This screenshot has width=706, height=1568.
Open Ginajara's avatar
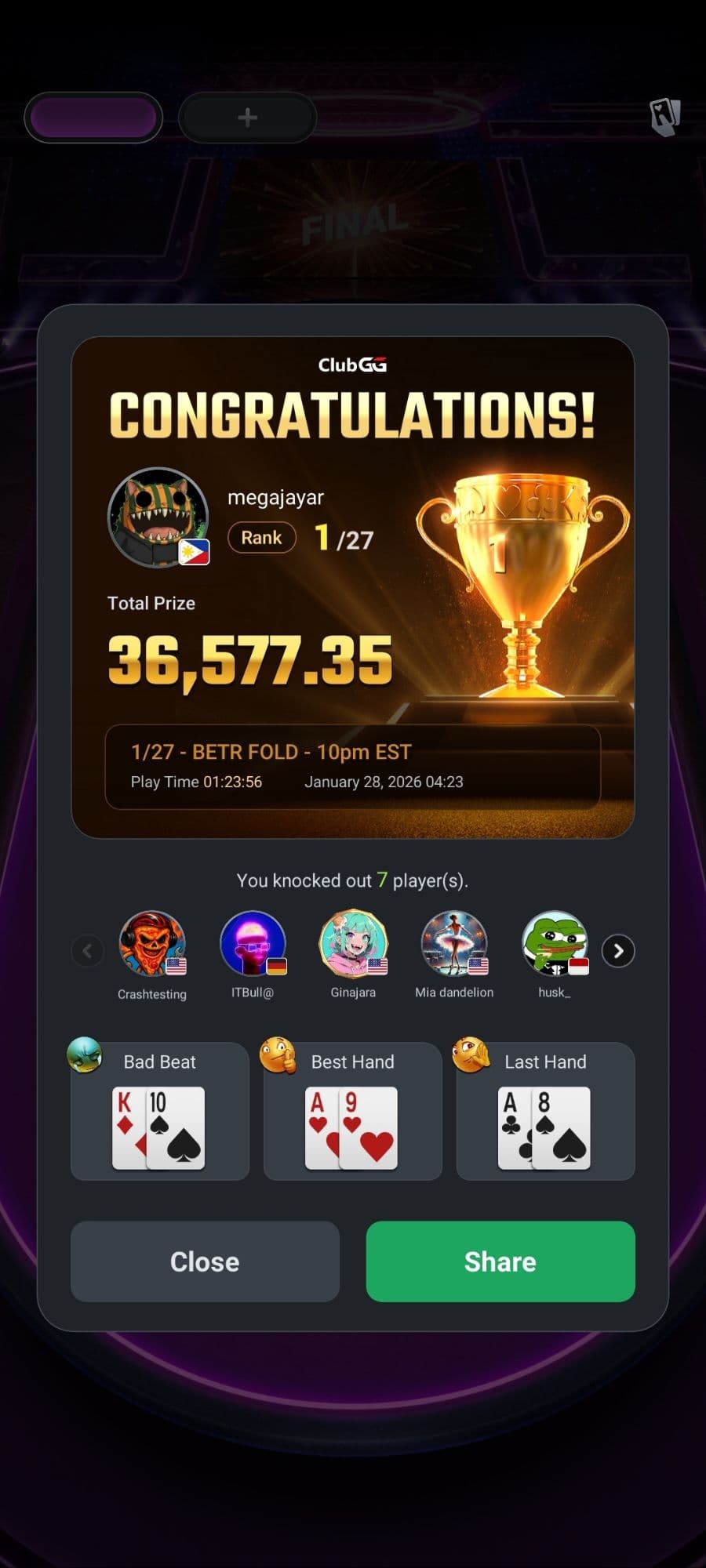[x=353, y=944]
